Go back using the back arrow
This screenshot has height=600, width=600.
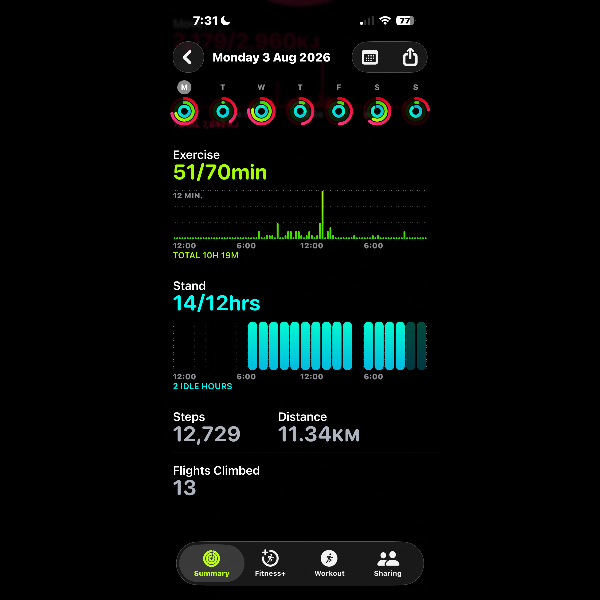pyautogui.click(x=188, y=57)
